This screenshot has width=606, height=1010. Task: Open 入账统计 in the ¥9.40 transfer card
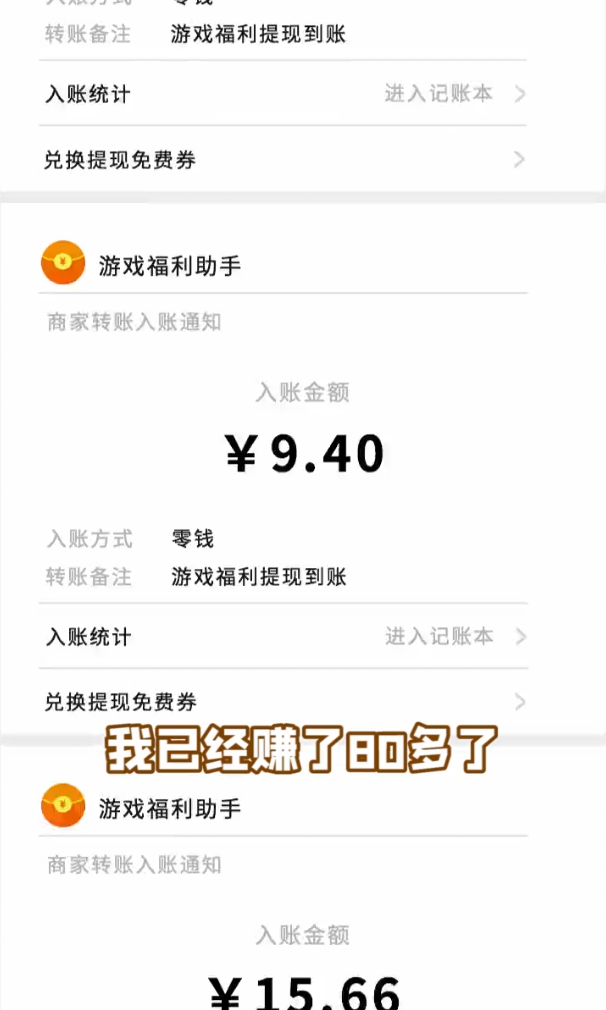(283, 637)
